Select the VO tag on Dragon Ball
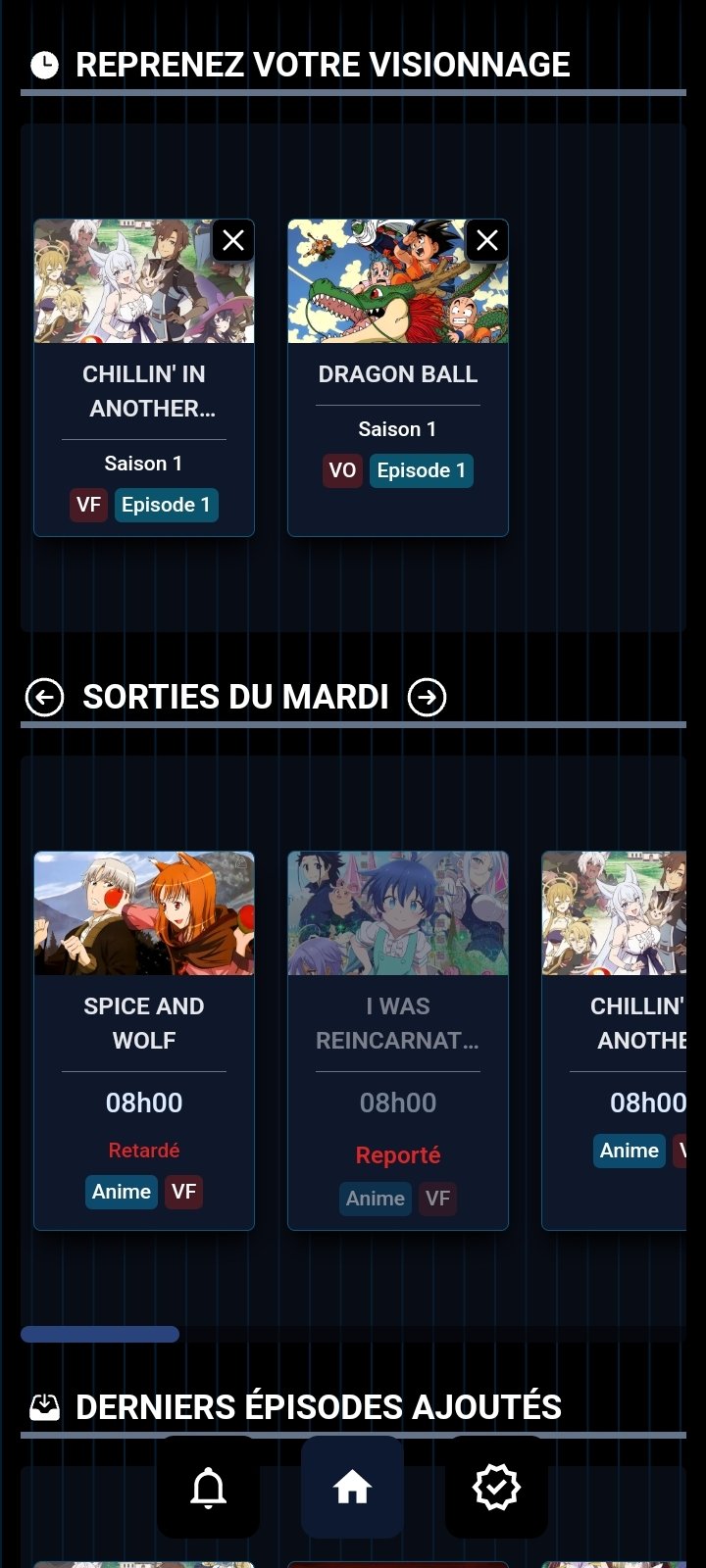706x1568 pixels. tap(342, 470)
